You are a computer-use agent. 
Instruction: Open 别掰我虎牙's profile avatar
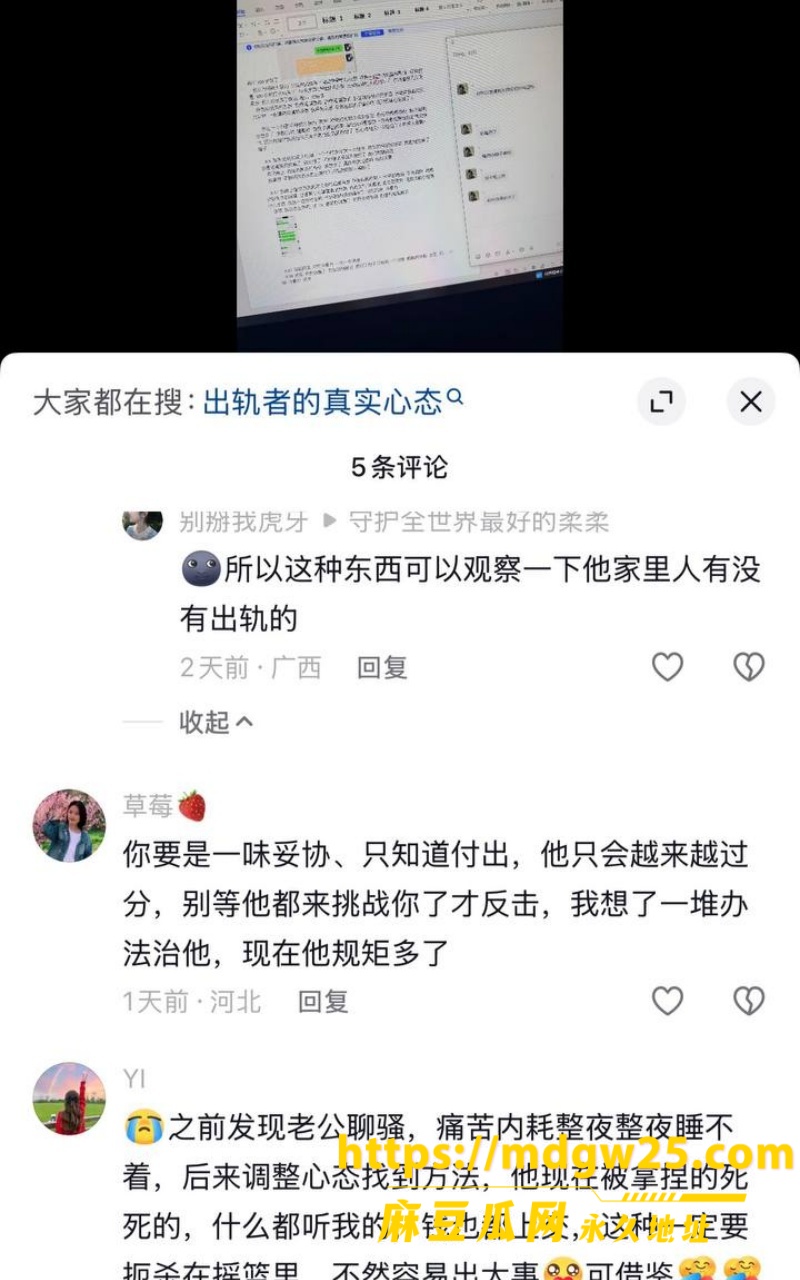pyautogui.click(x=143, y=523)
